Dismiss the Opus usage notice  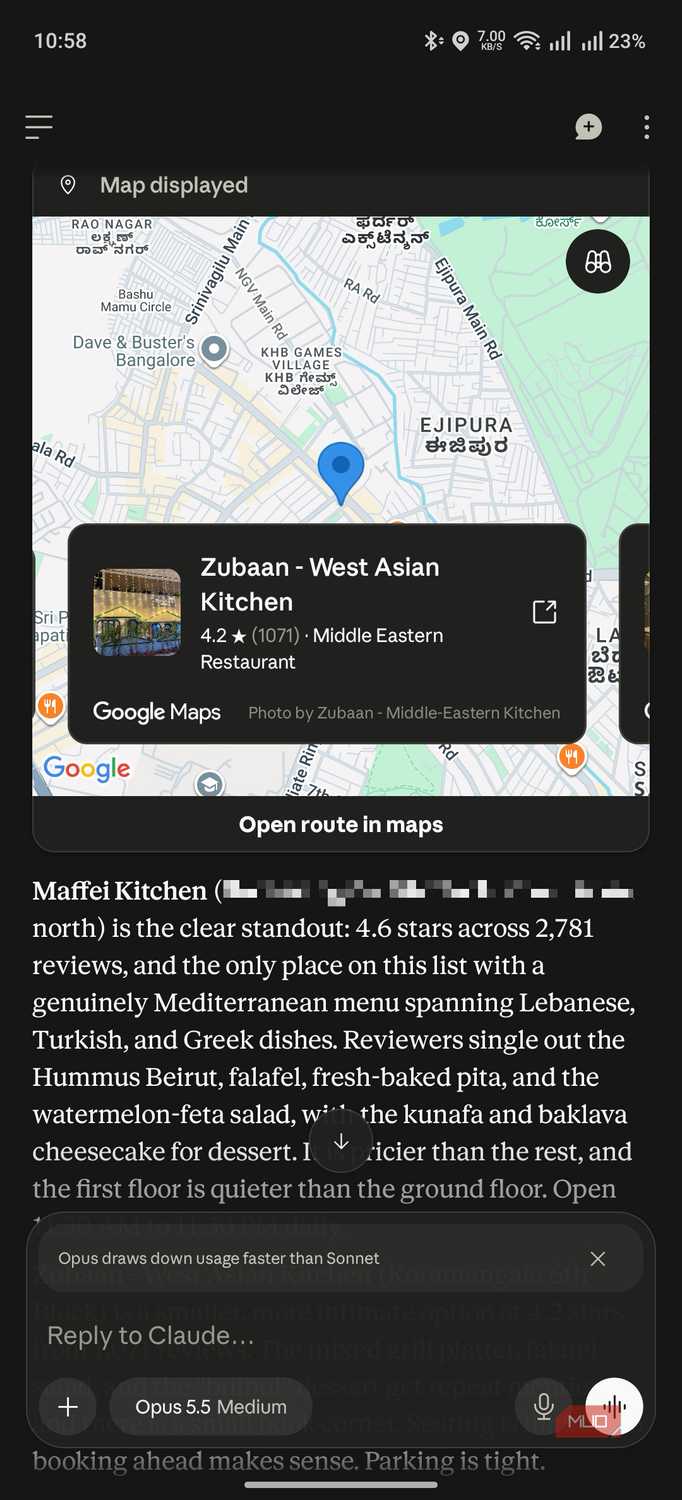(x=598, y=1259)
